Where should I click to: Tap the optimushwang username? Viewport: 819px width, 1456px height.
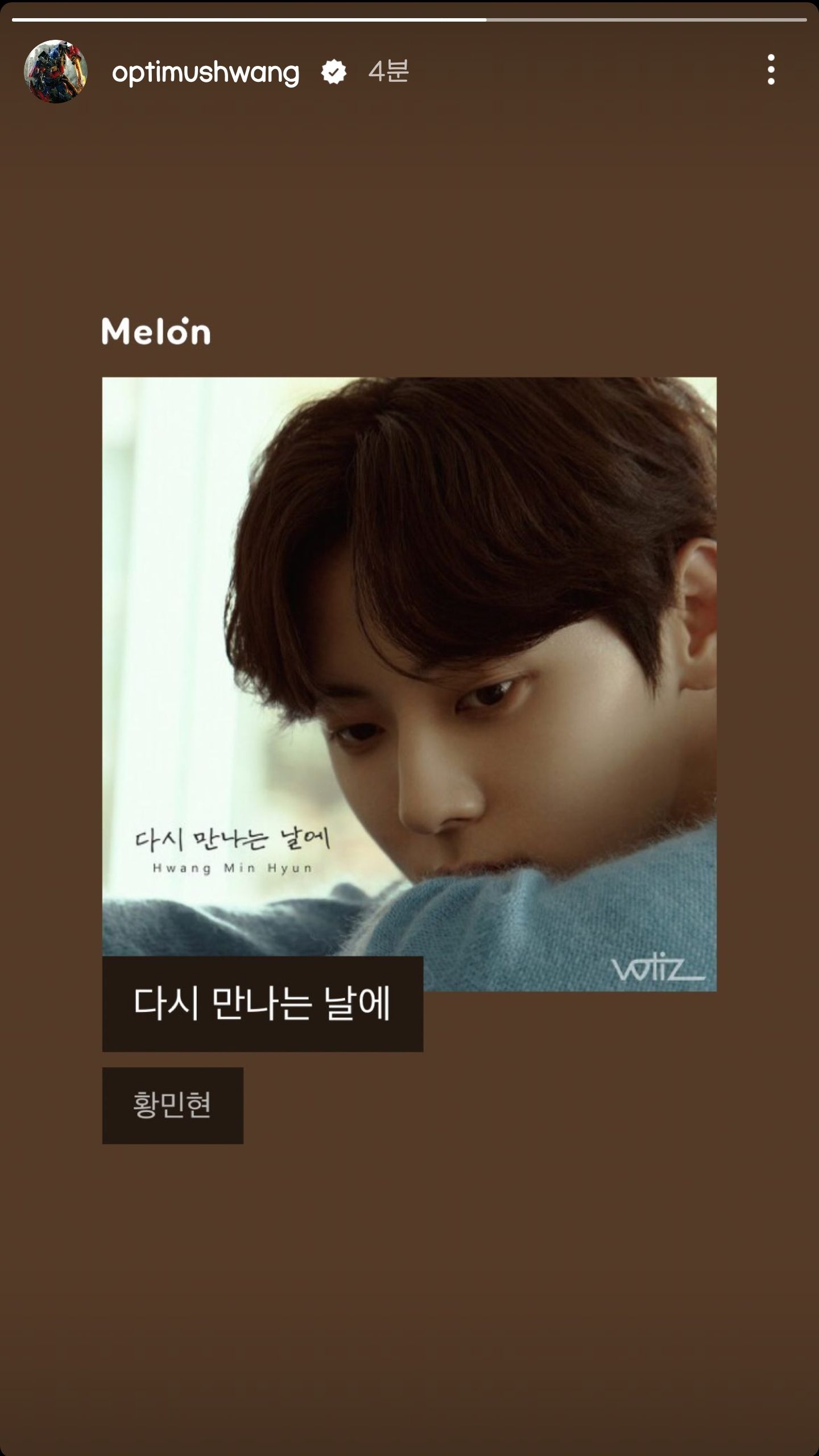pos(205,72)
